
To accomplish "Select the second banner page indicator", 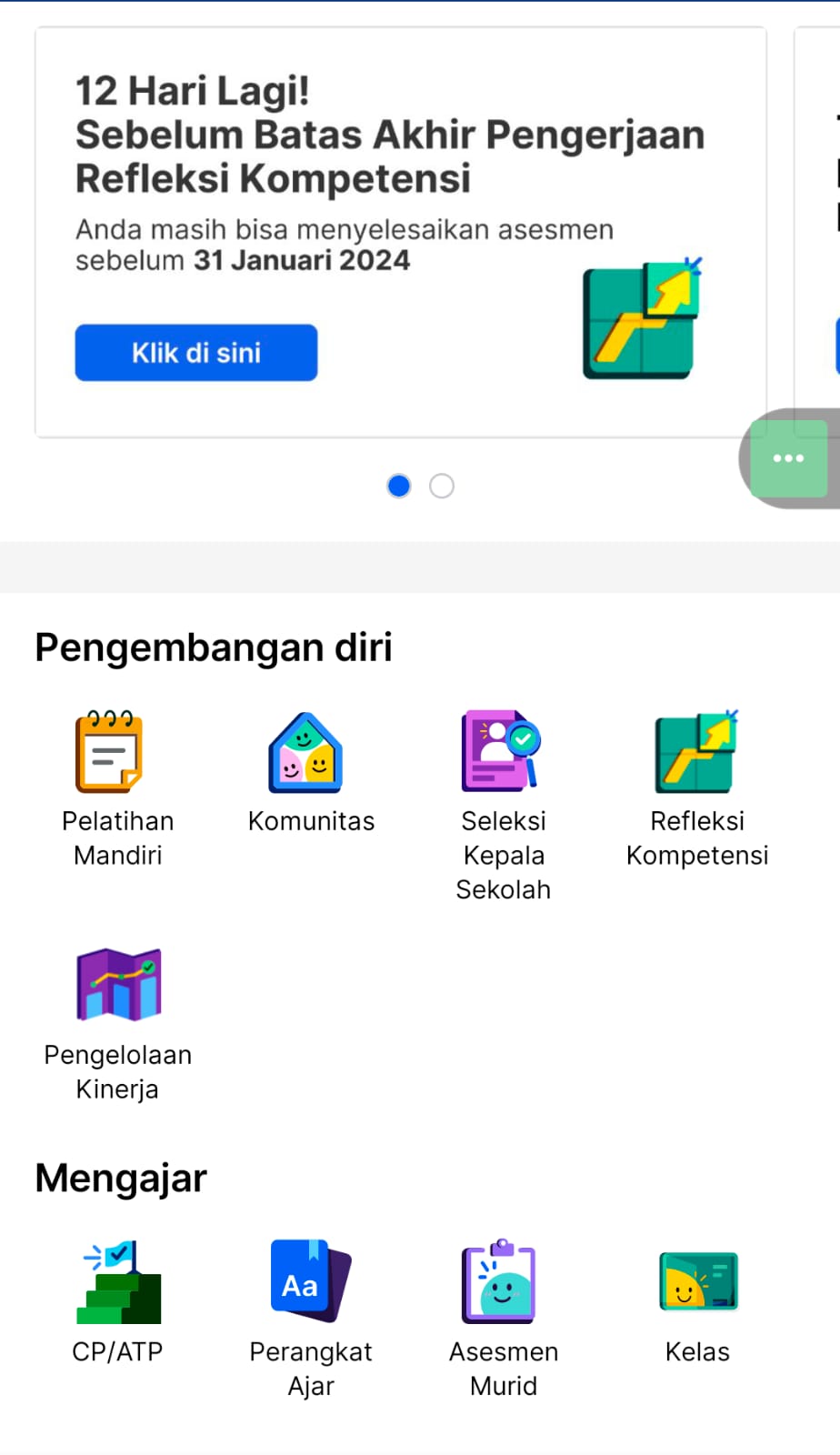I will (x=442, y=487).
